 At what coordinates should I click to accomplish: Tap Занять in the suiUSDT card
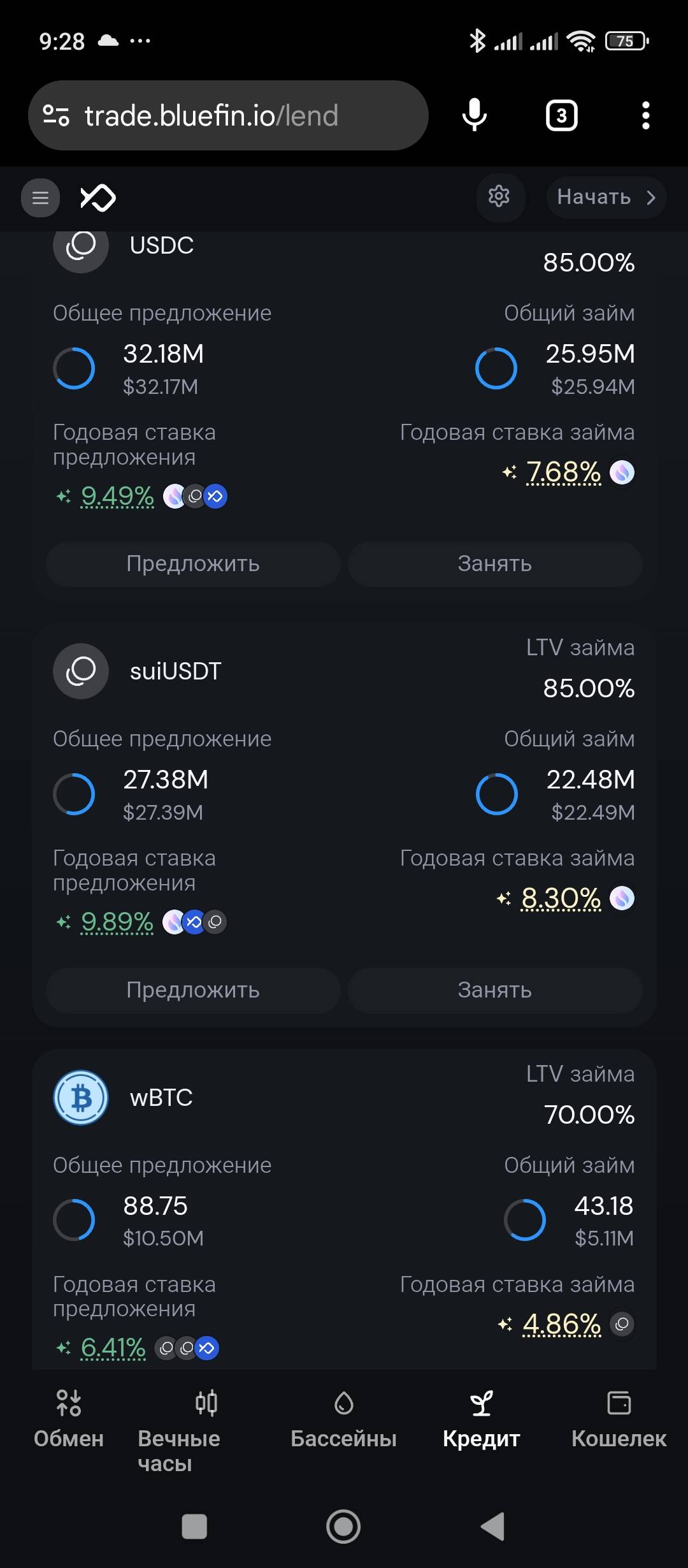click(494, 990)
